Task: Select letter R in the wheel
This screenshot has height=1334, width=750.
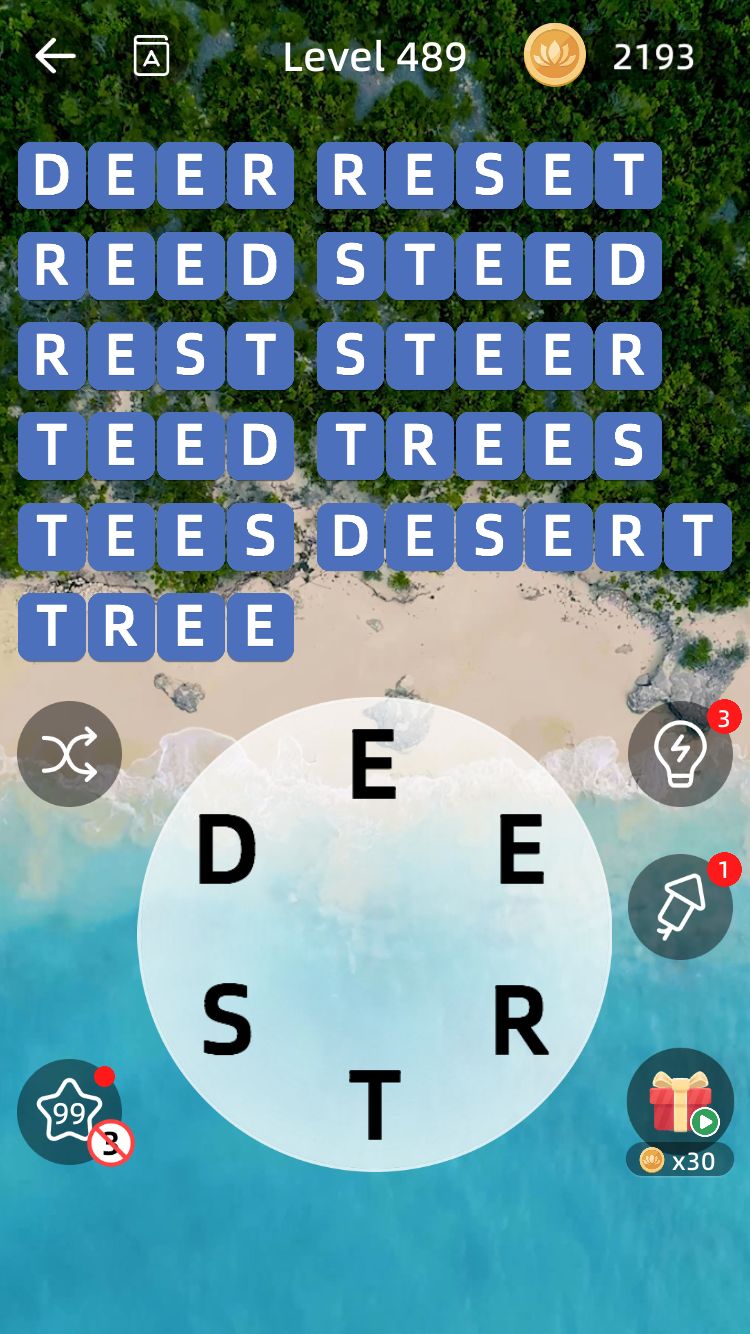Action: 521,1020
